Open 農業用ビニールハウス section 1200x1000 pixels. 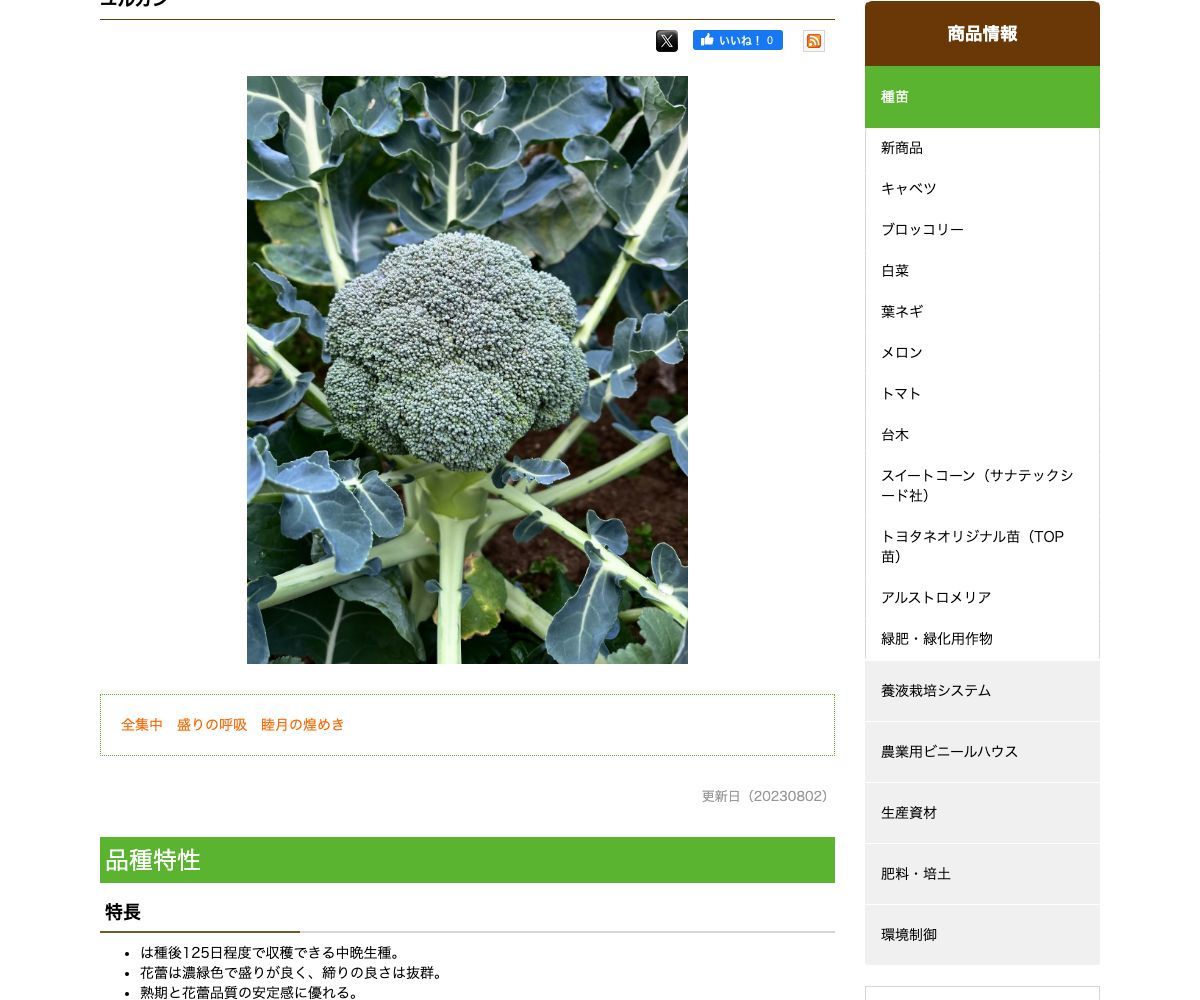click(949, 752)
